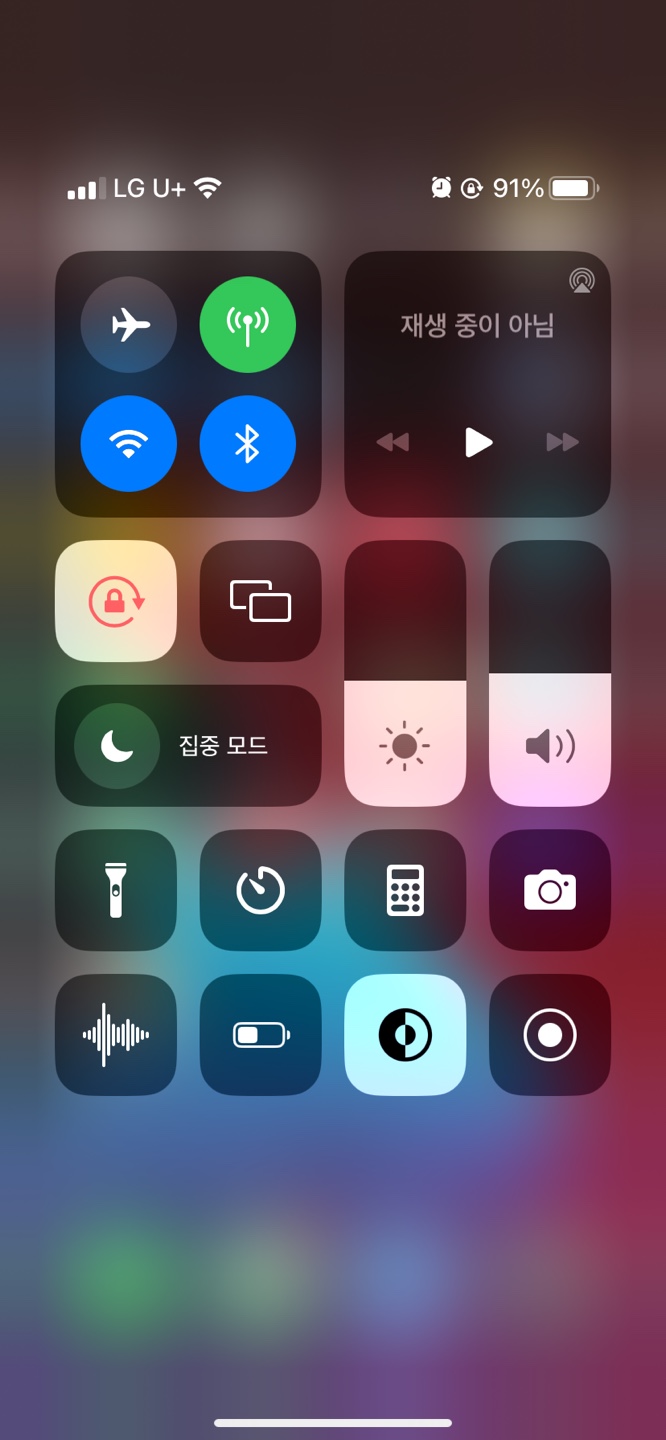
Task: Open voice memos
Action: point(116,1035)
